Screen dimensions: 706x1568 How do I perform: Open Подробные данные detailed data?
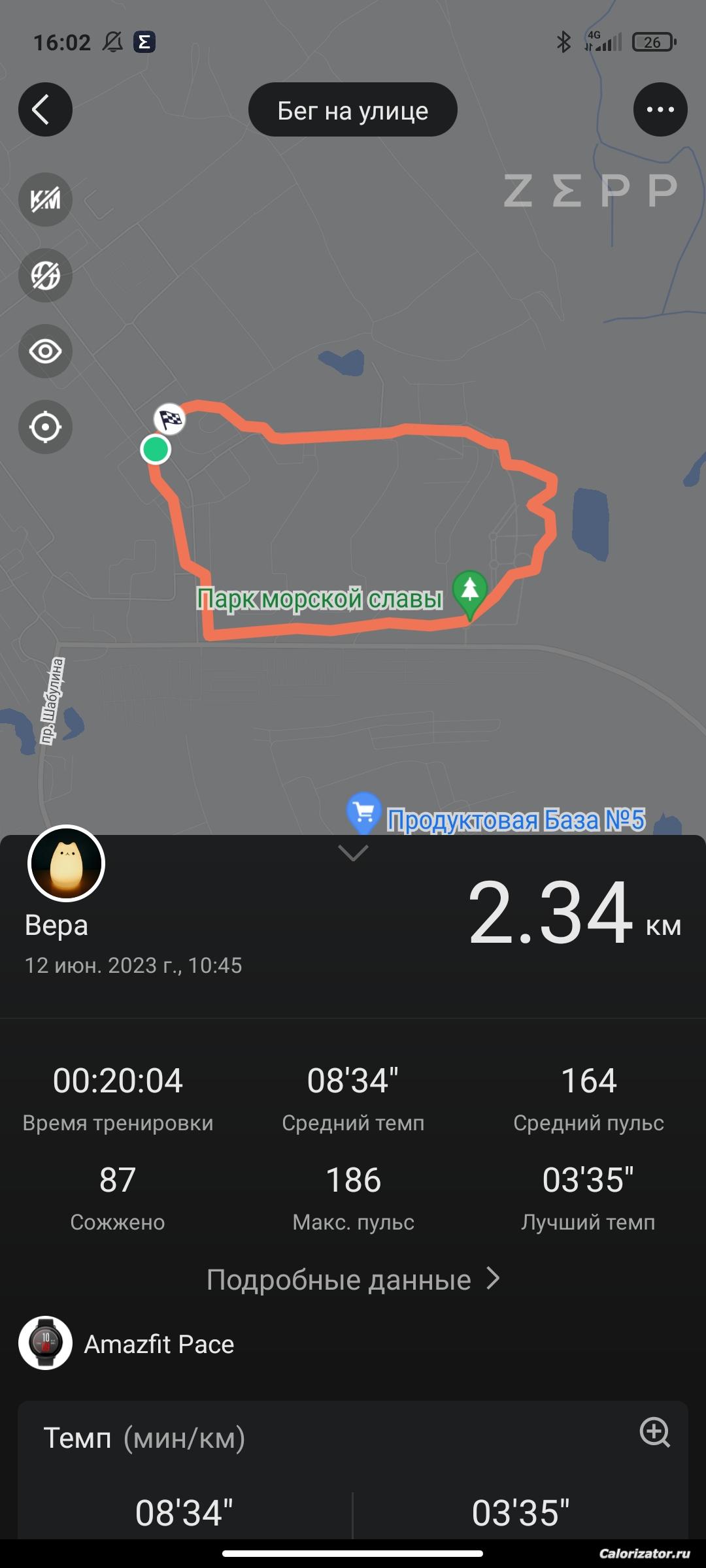pyautogui.click(x=353, y=1279)
